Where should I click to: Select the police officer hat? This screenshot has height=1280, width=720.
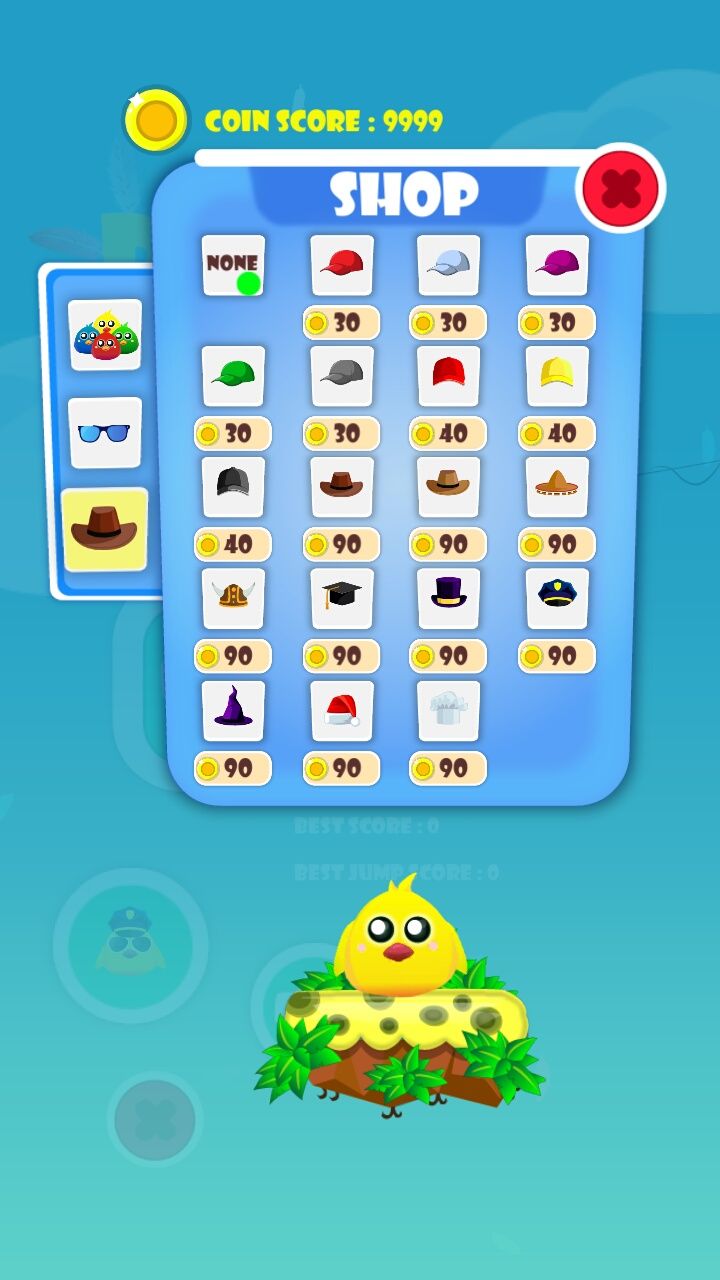pyautogui.click(x=557, y=598)
